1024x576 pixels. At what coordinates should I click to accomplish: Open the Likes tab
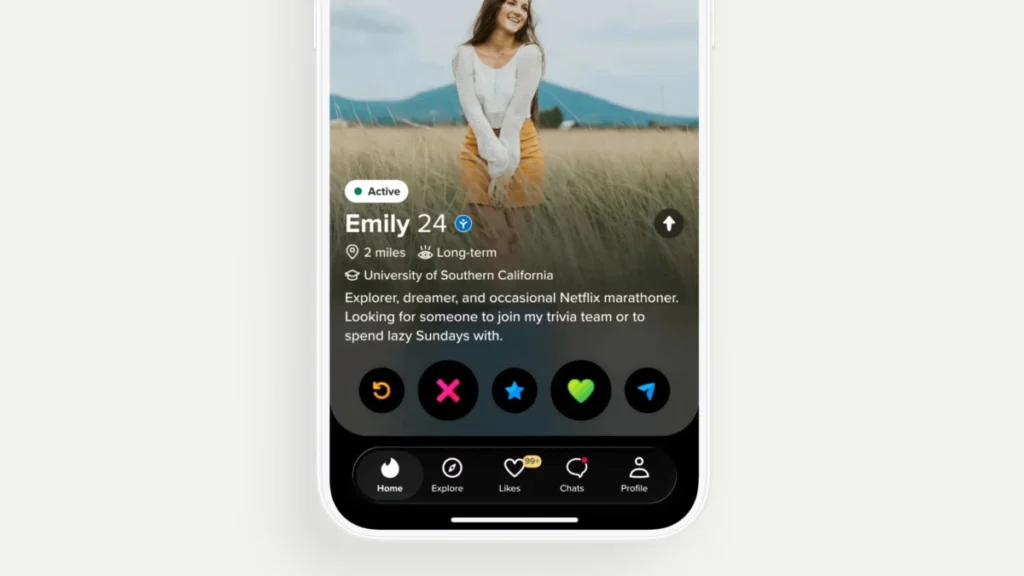(512, 475)
